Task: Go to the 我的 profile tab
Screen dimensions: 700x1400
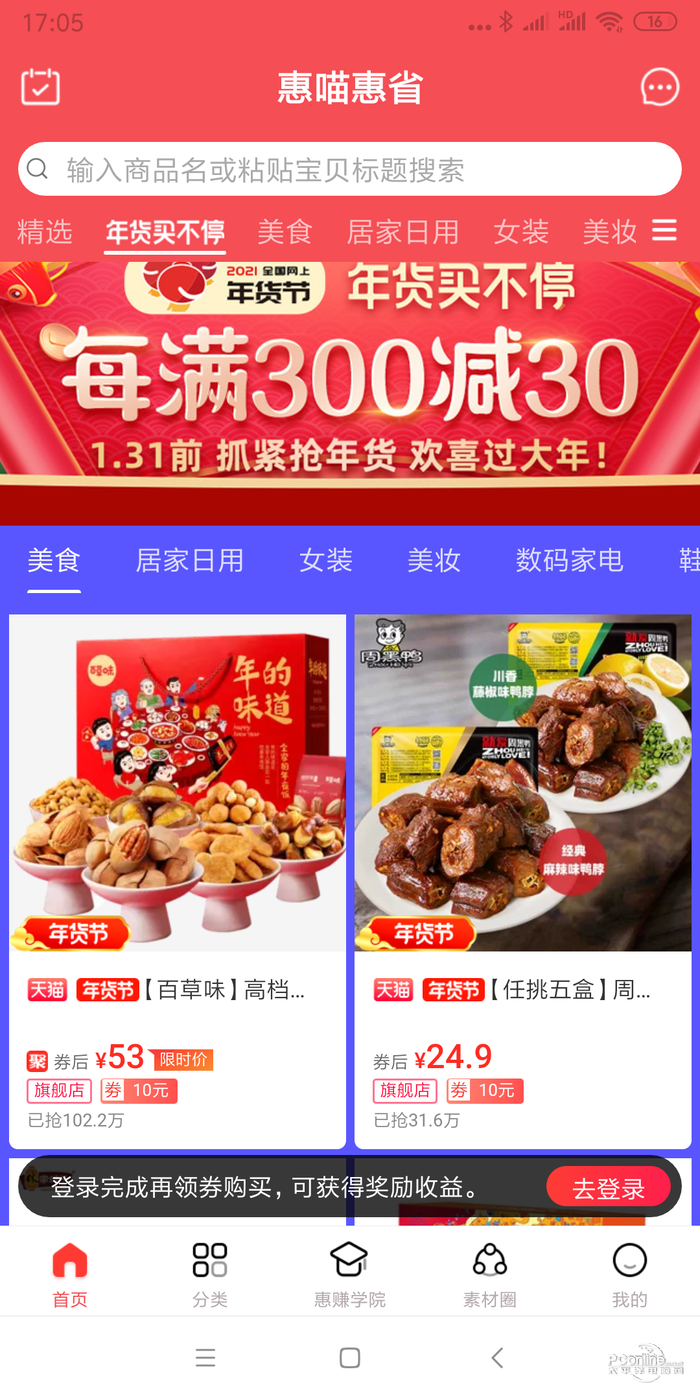Action: click(x=629, y=1274)
